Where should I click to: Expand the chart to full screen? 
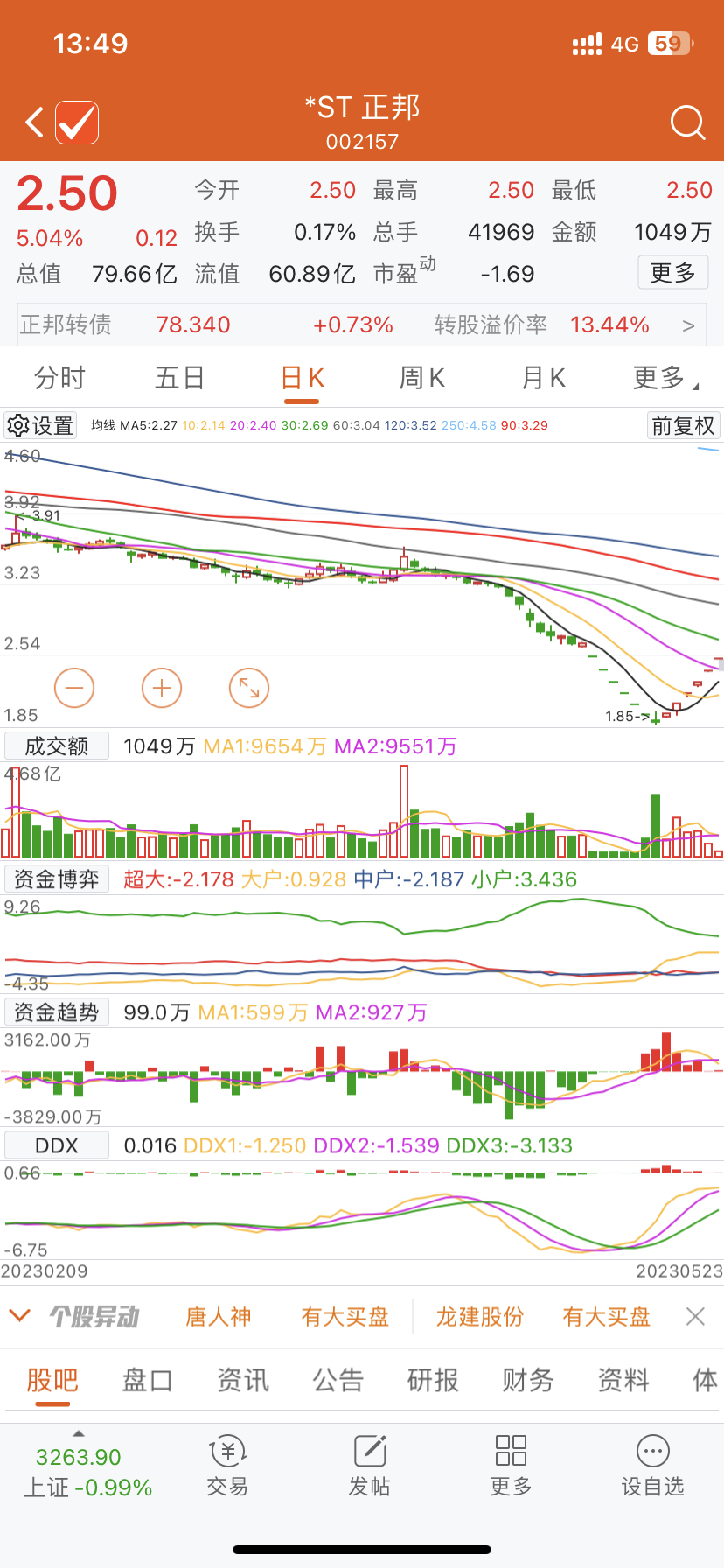[249, 688]
